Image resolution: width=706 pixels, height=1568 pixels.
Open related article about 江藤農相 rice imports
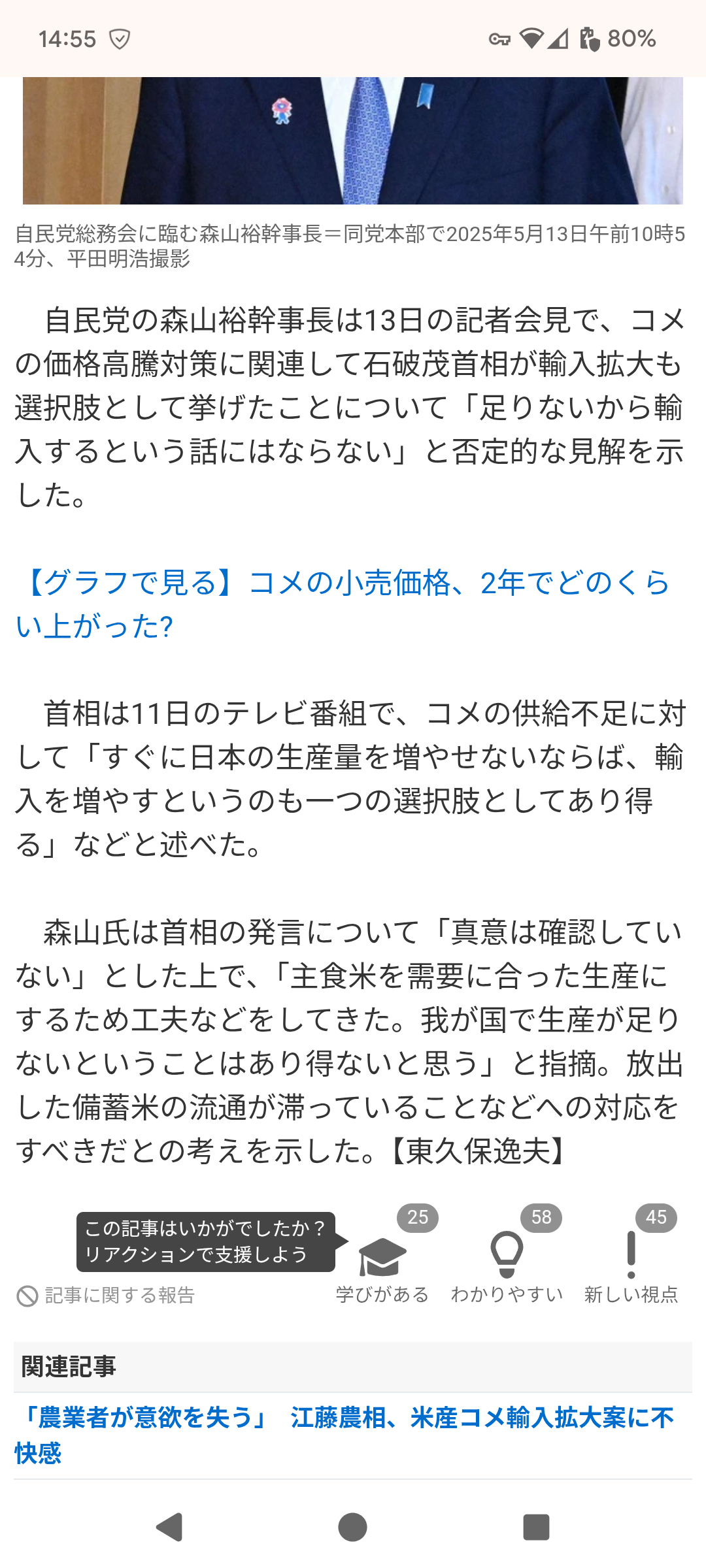[x=345, y=1435]
